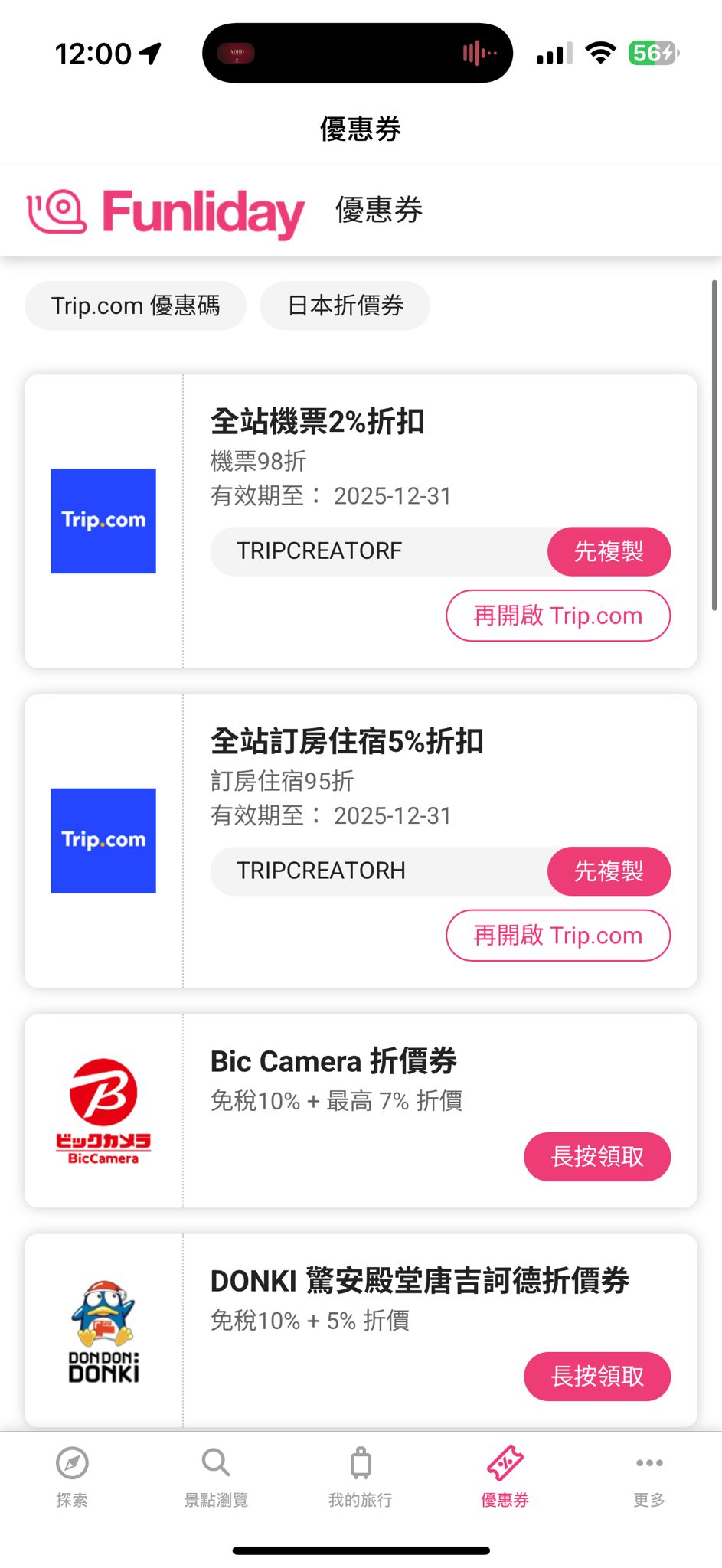The width and height of the screenshot is (722, 1568).
Task: Copy the TRIPCREATORH code with 先複製
Action: 609,871
